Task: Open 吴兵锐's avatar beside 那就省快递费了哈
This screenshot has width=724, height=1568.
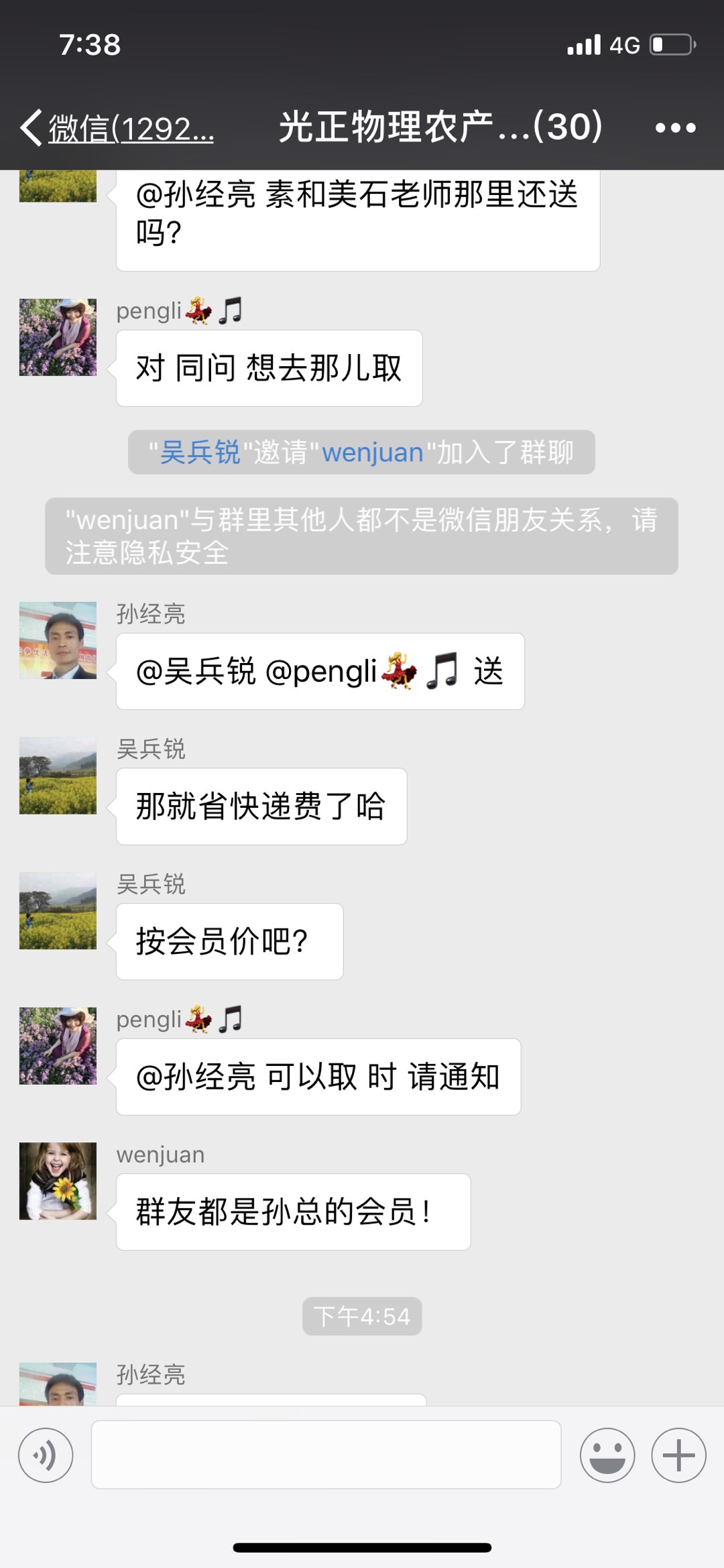Action: [x=58, y=776]
